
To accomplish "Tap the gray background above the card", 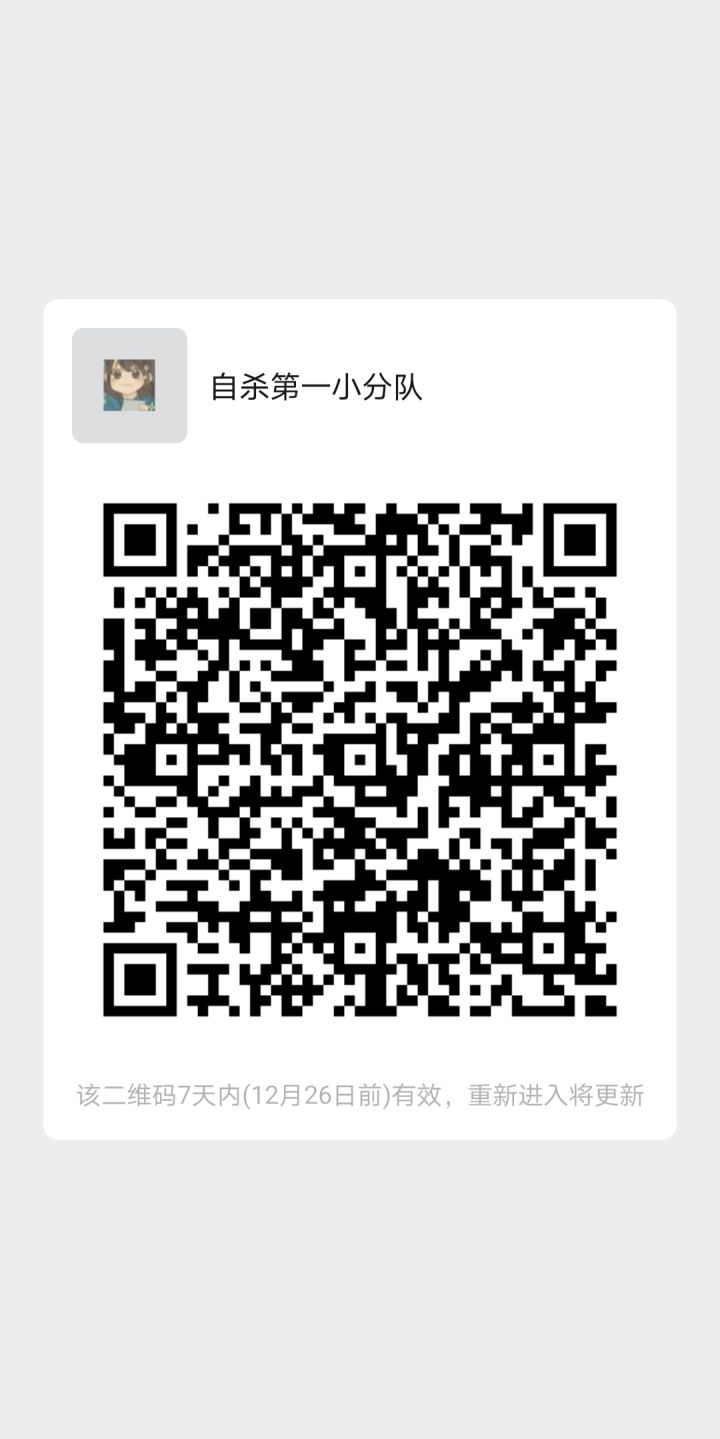I will coord(360,150).
